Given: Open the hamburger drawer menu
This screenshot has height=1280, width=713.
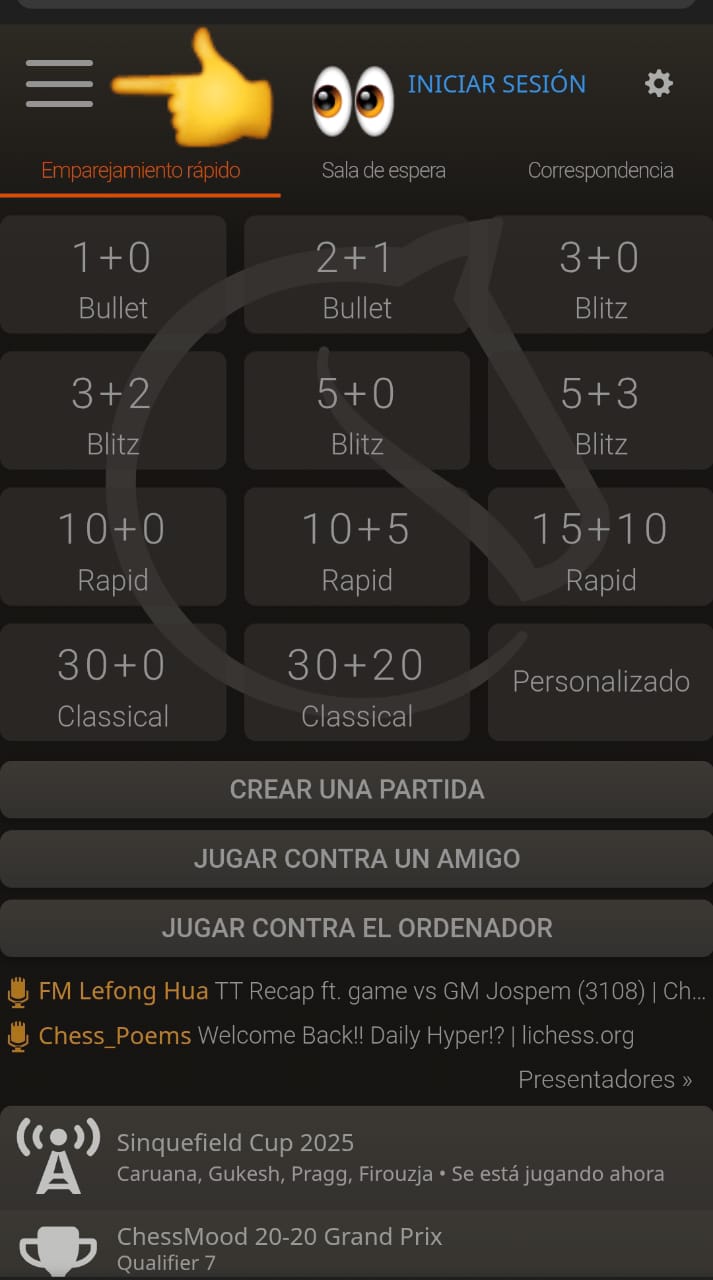Looking at the screenshot, I should 59,84.
